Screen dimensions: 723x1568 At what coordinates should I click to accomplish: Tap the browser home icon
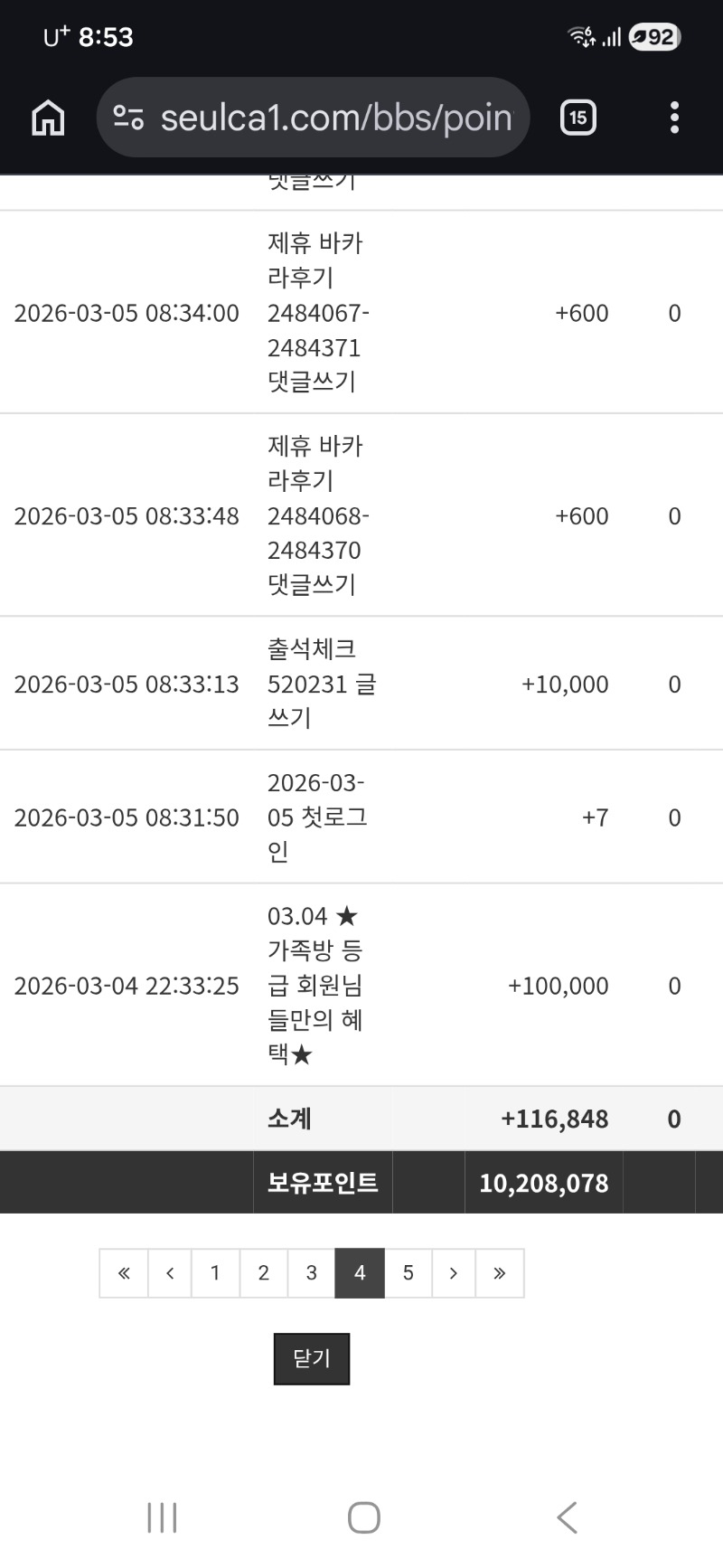47,117
